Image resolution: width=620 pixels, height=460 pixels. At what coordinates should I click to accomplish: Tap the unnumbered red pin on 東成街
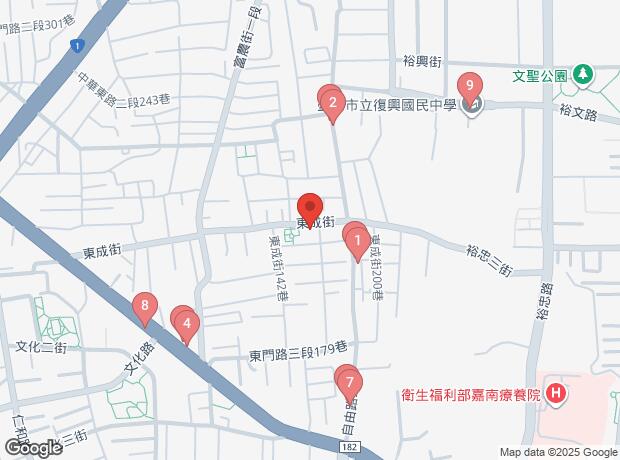[x=310, y=206]
